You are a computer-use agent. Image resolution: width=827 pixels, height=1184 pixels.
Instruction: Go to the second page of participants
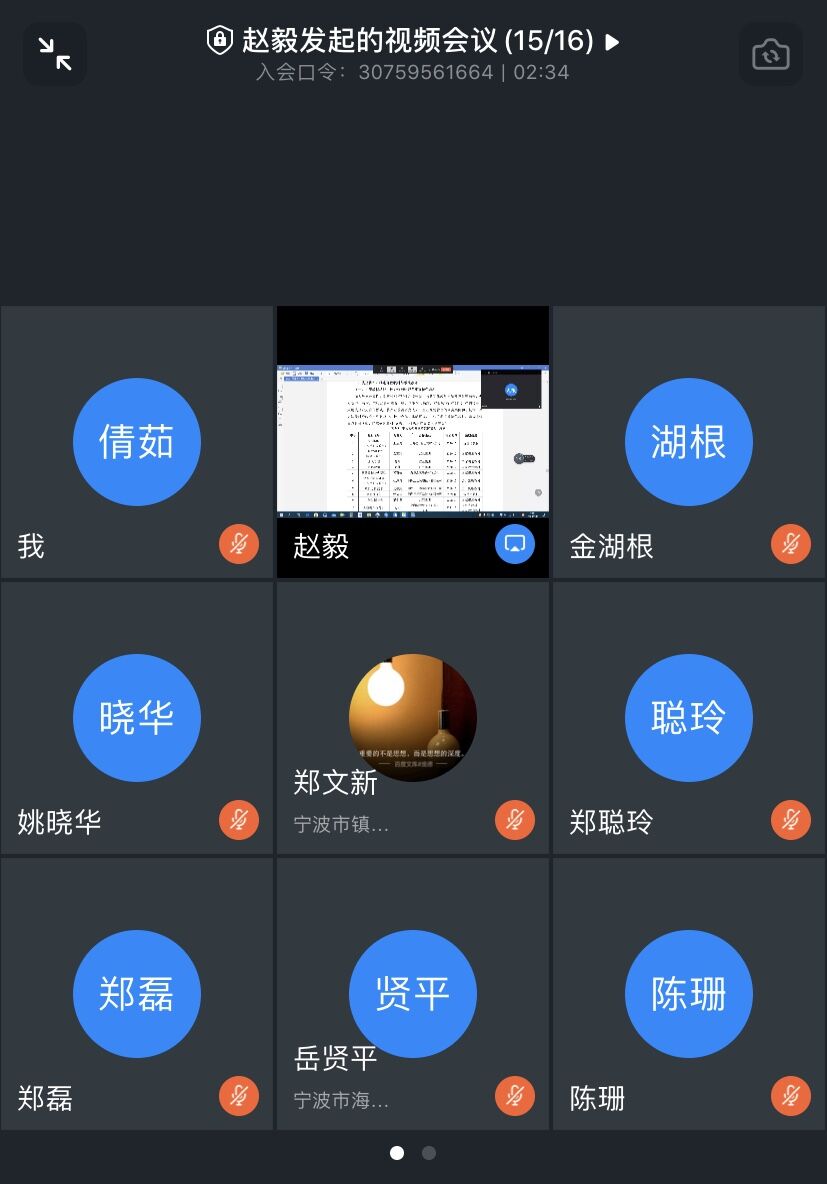coord(429,1153)
